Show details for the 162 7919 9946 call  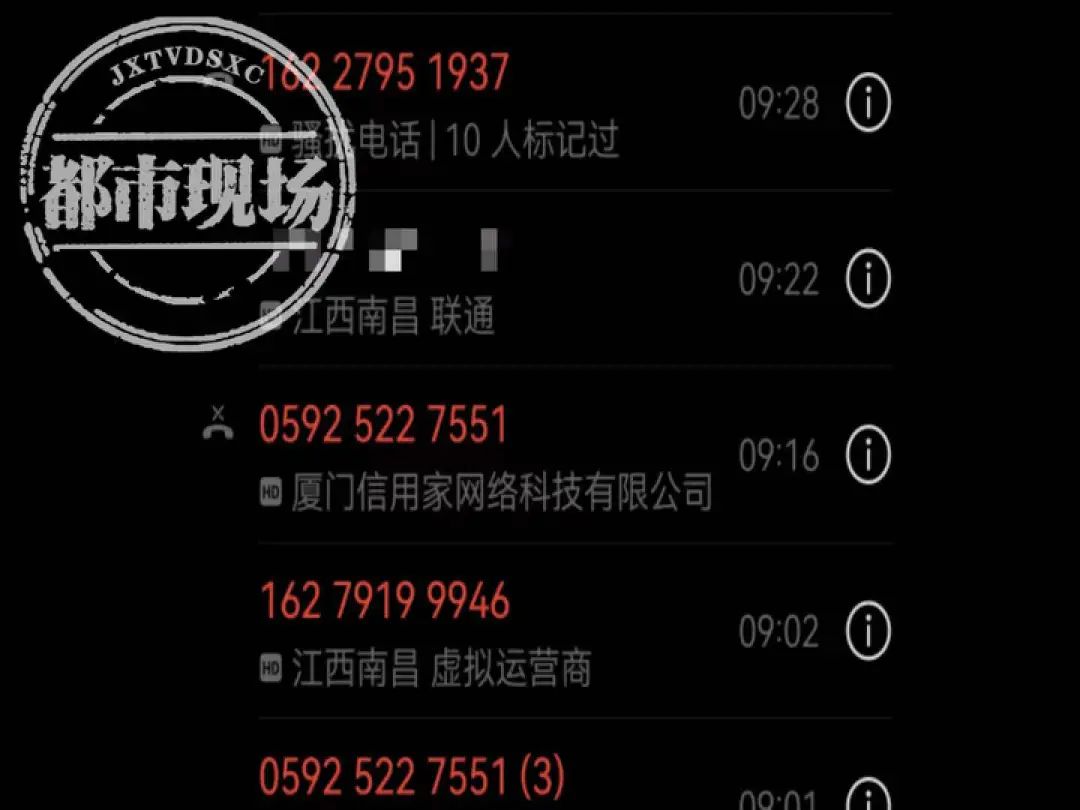pos(867,631)
